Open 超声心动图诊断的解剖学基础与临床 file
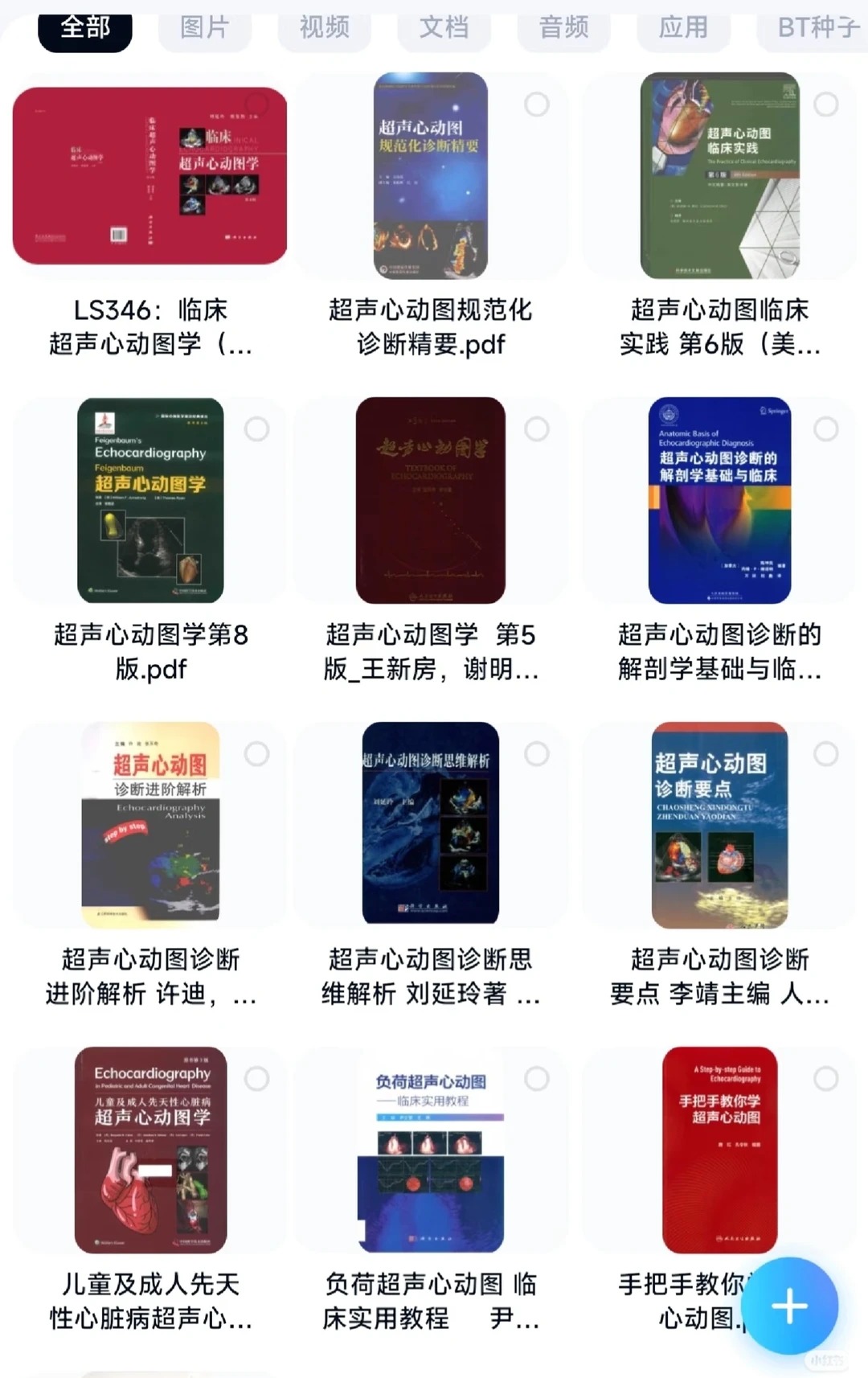The image size is (868, 1378). [x=719, y=500]
